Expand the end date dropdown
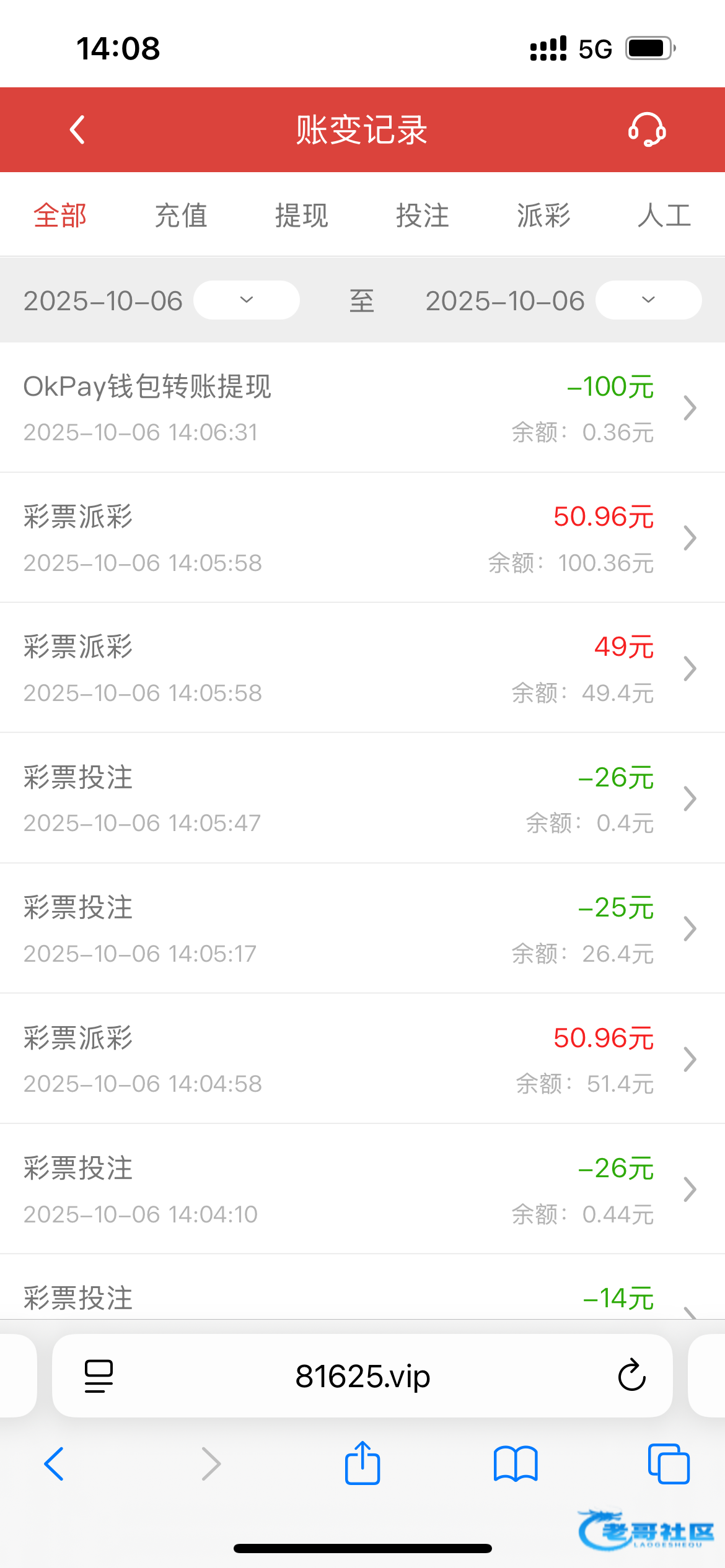Viewport: 725px width, 1568px height. [648, 300]
